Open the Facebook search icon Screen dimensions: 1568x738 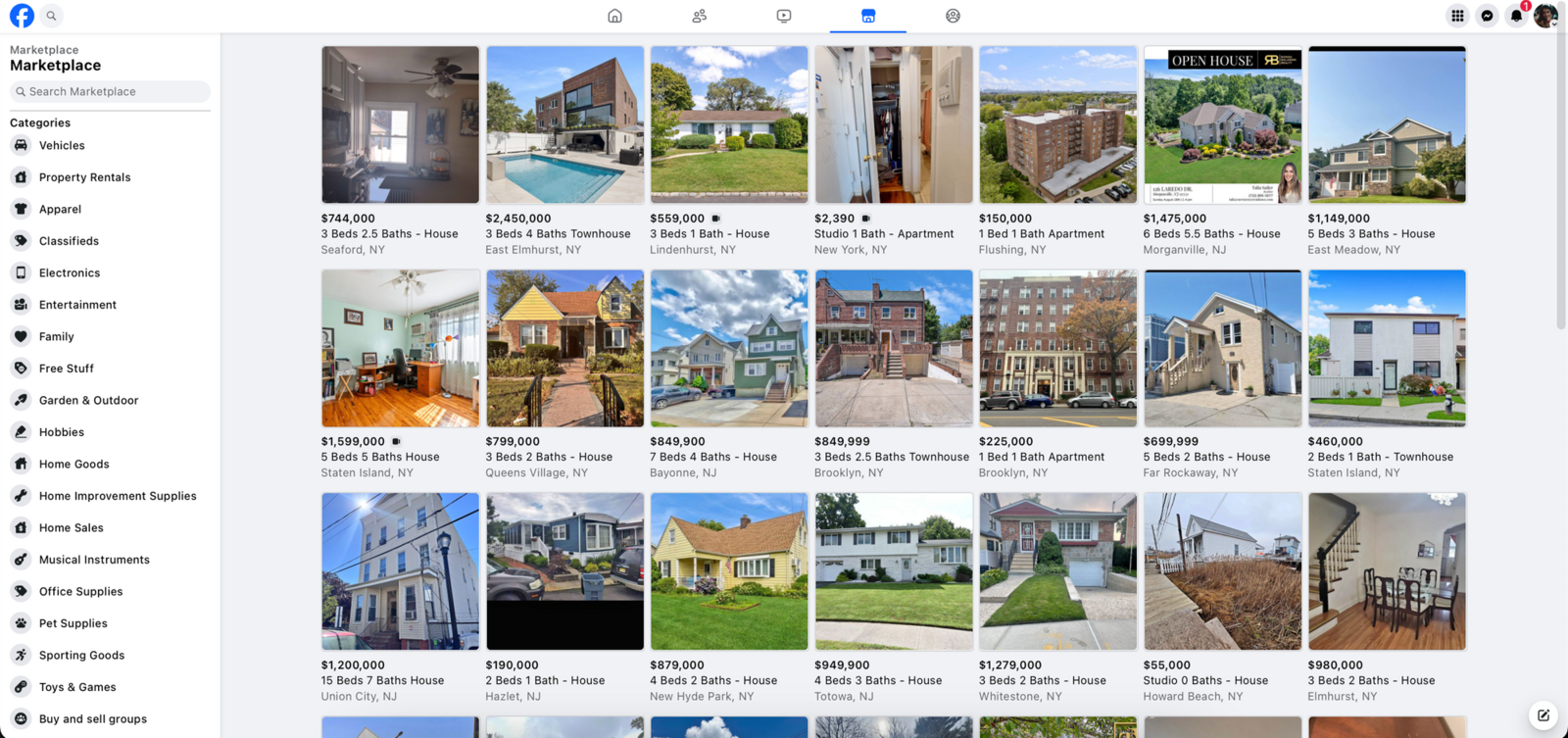point(52,16)
